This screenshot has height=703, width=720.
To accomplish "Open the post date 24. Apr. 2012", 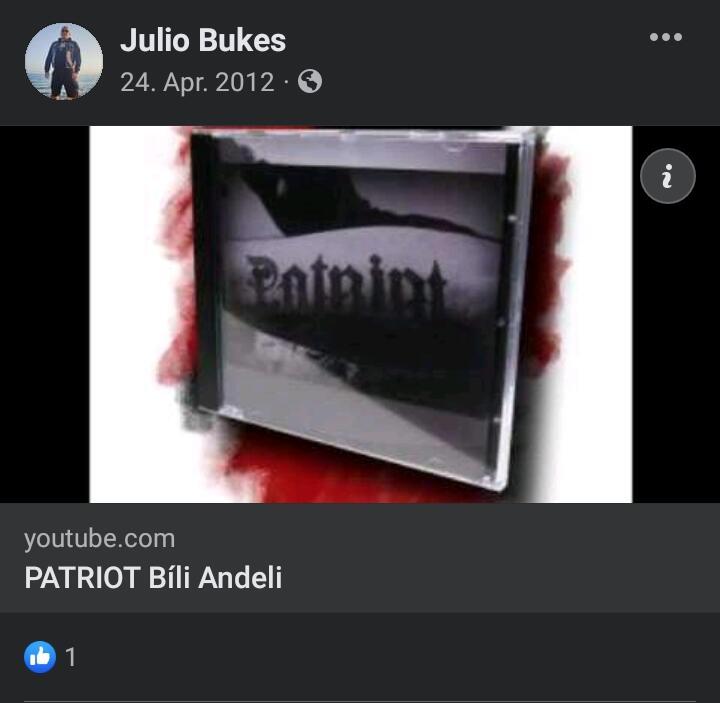I will coord(197,82).
